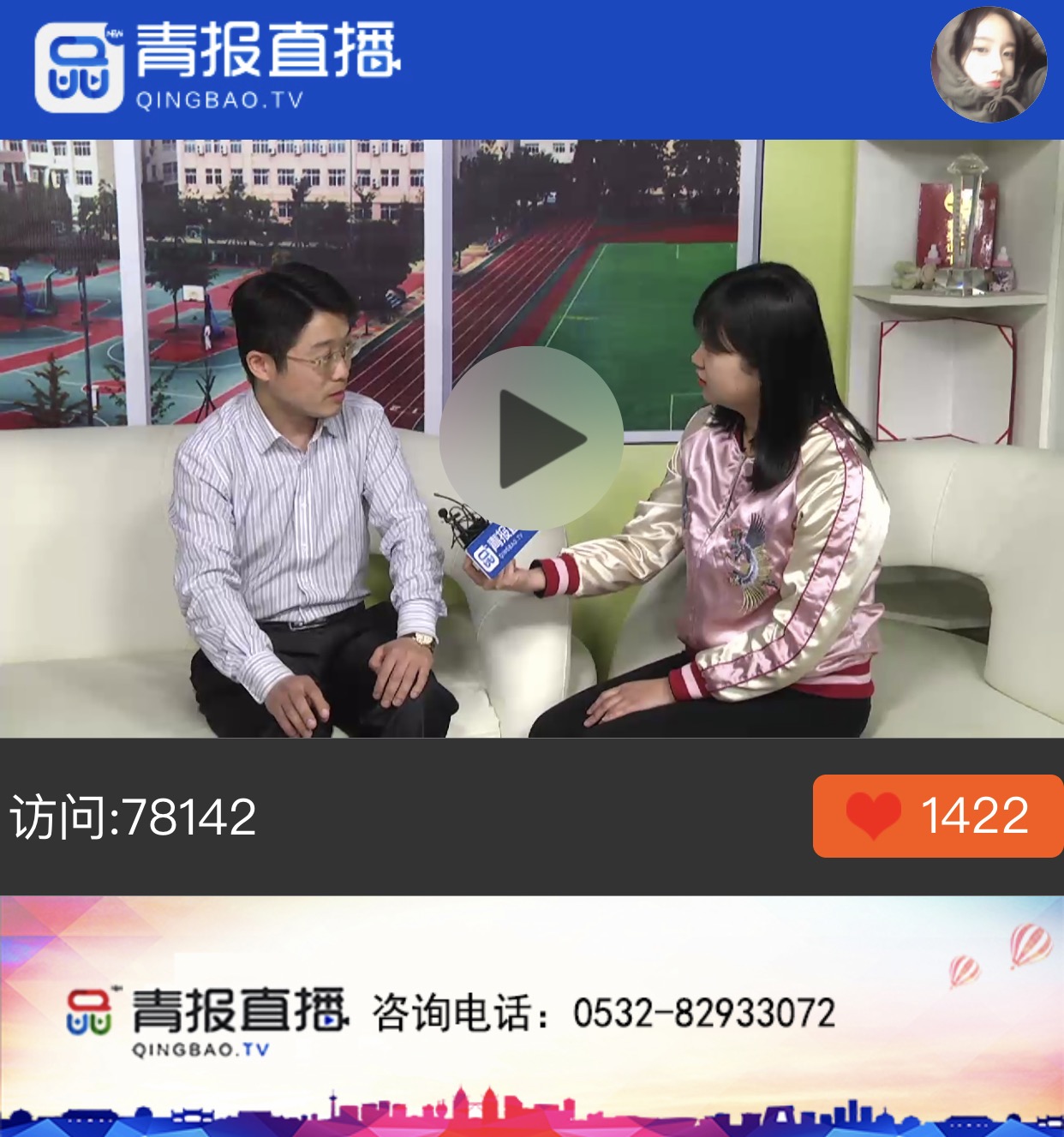Image resolution: width=1064 pixels, height=1137 pixels.
Task: Open the Qingbao live consultation banner
Action: (x=531, y=1015)
